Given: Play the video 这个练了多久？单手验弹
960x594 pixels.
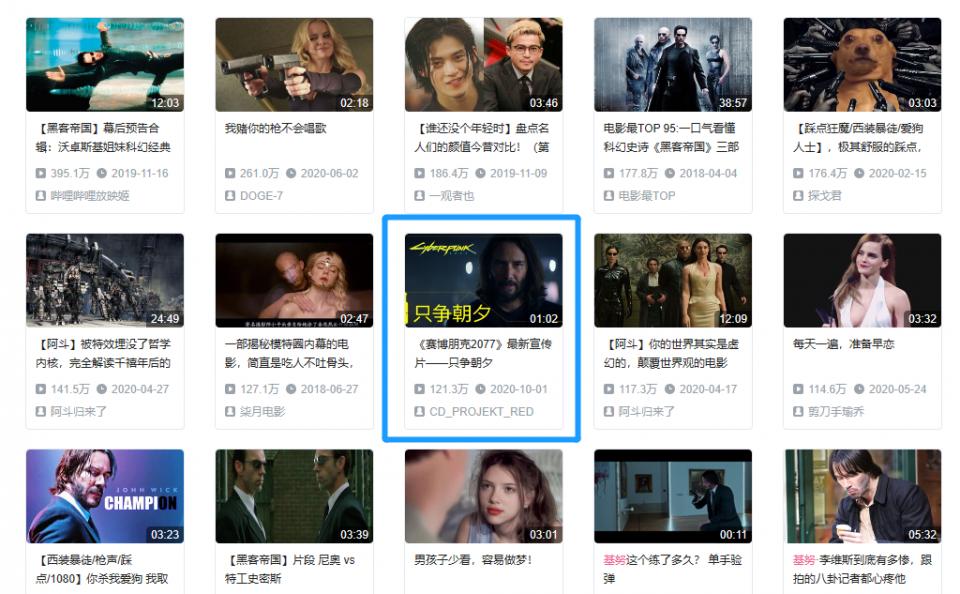Looking at the screenshot, I should [672, 496].
